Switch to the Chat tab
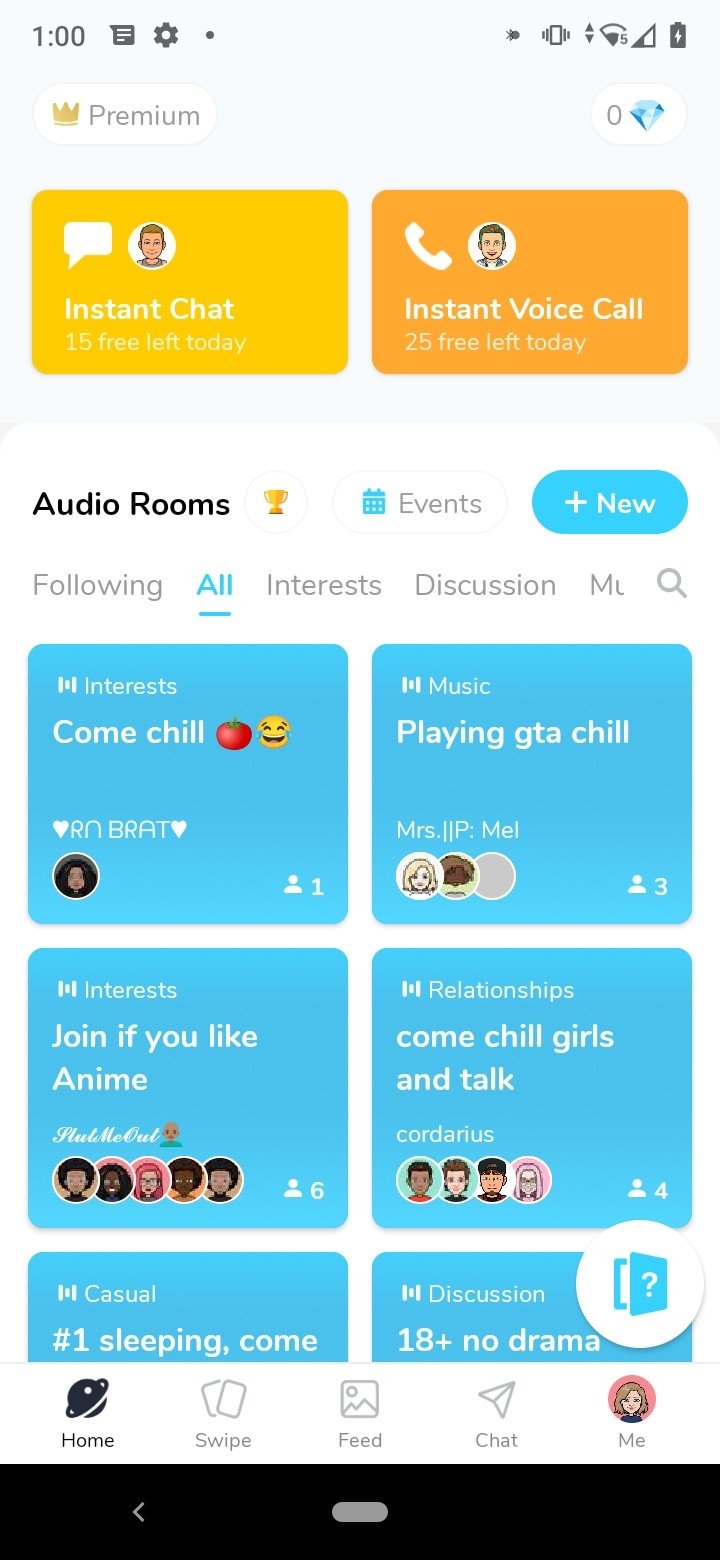 pos(496,1414)
